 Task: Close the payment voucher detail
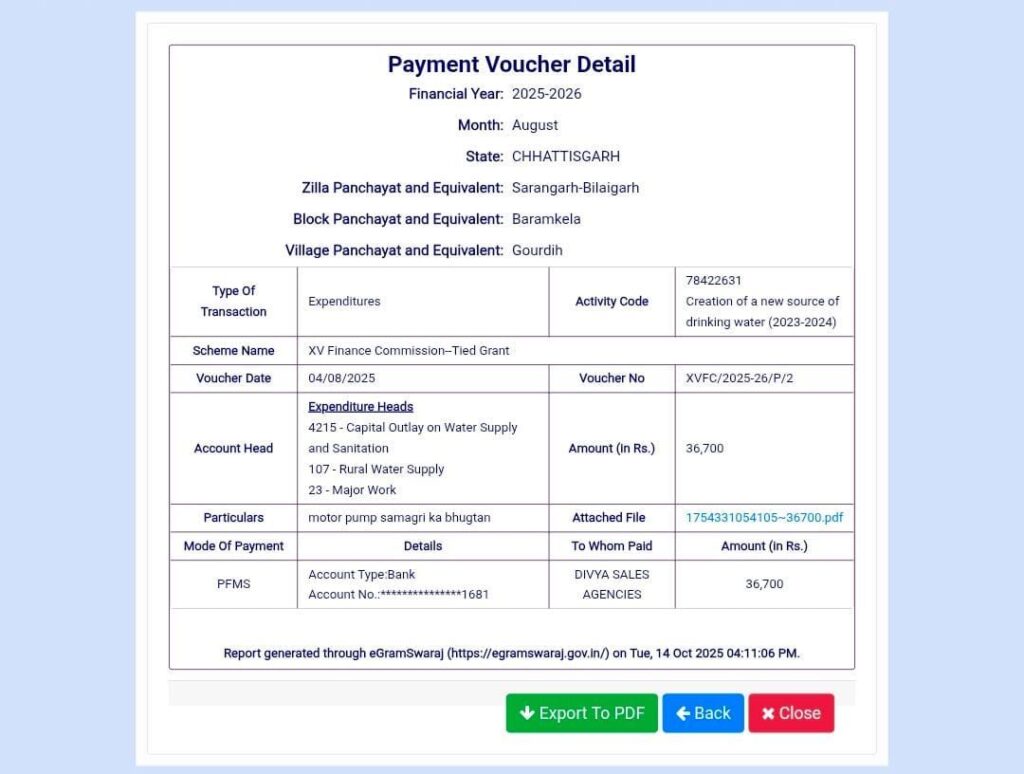pos(791,713)
